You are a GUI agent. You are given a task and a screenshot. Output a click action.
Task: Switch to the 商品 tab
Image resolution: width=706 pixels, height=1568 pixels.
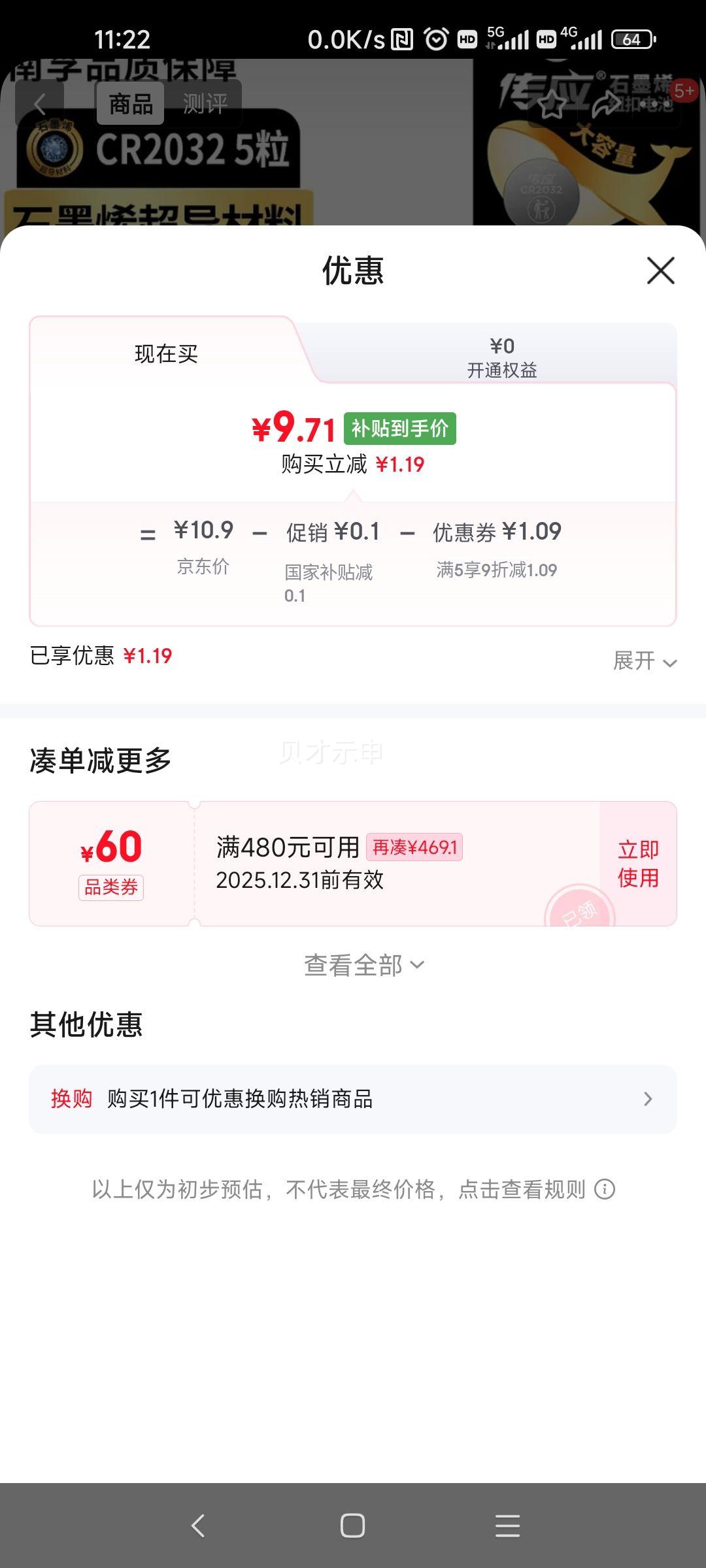[x=129, y=103]
